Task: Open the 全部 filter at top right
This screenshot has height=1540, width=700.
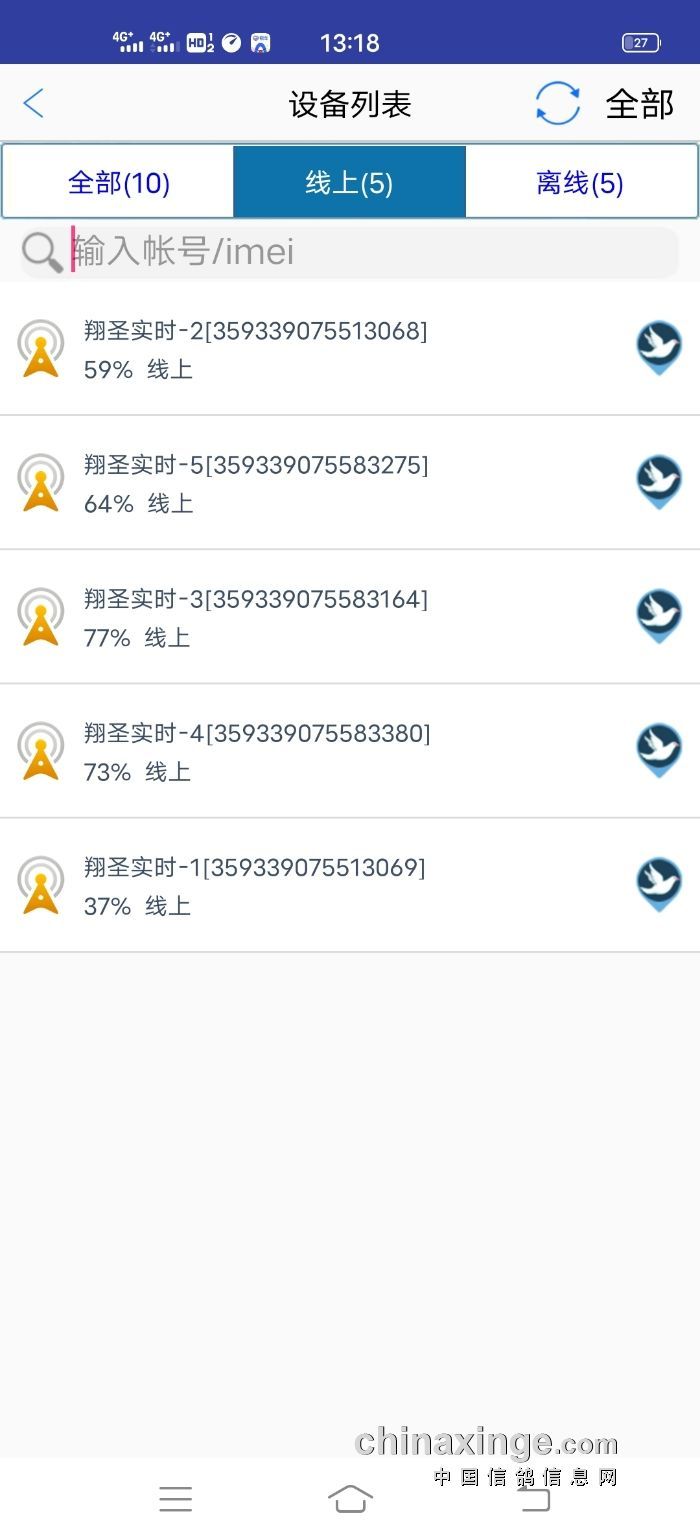Action: (640, 104)
